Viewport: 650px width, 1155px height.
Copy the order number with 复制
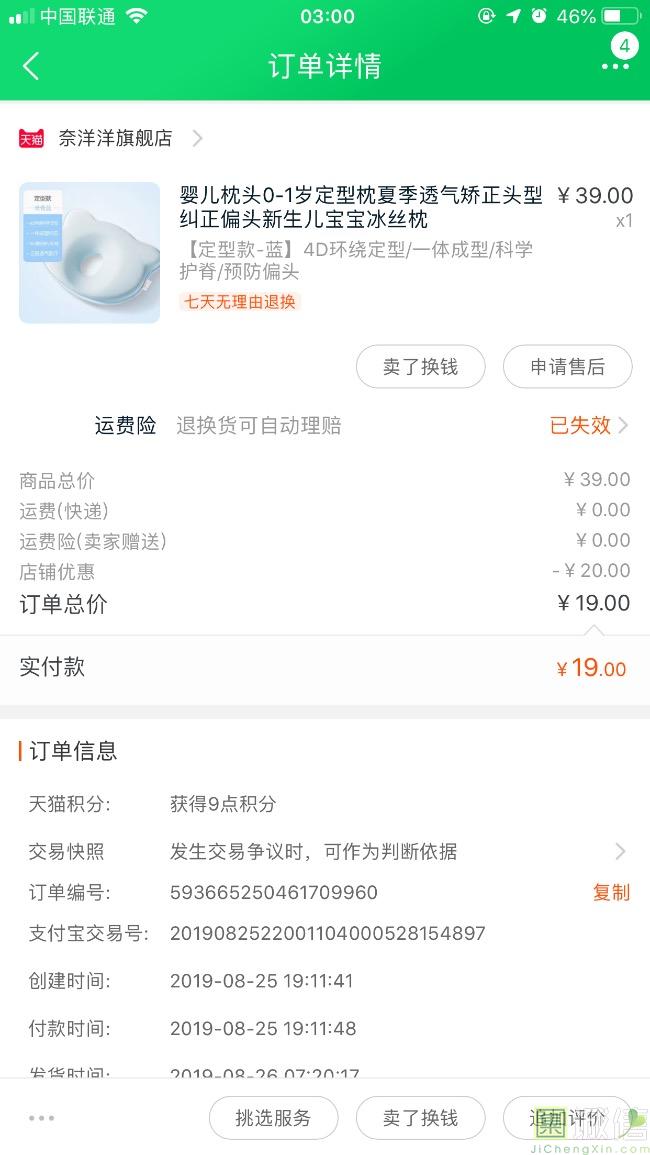[611, 892]
